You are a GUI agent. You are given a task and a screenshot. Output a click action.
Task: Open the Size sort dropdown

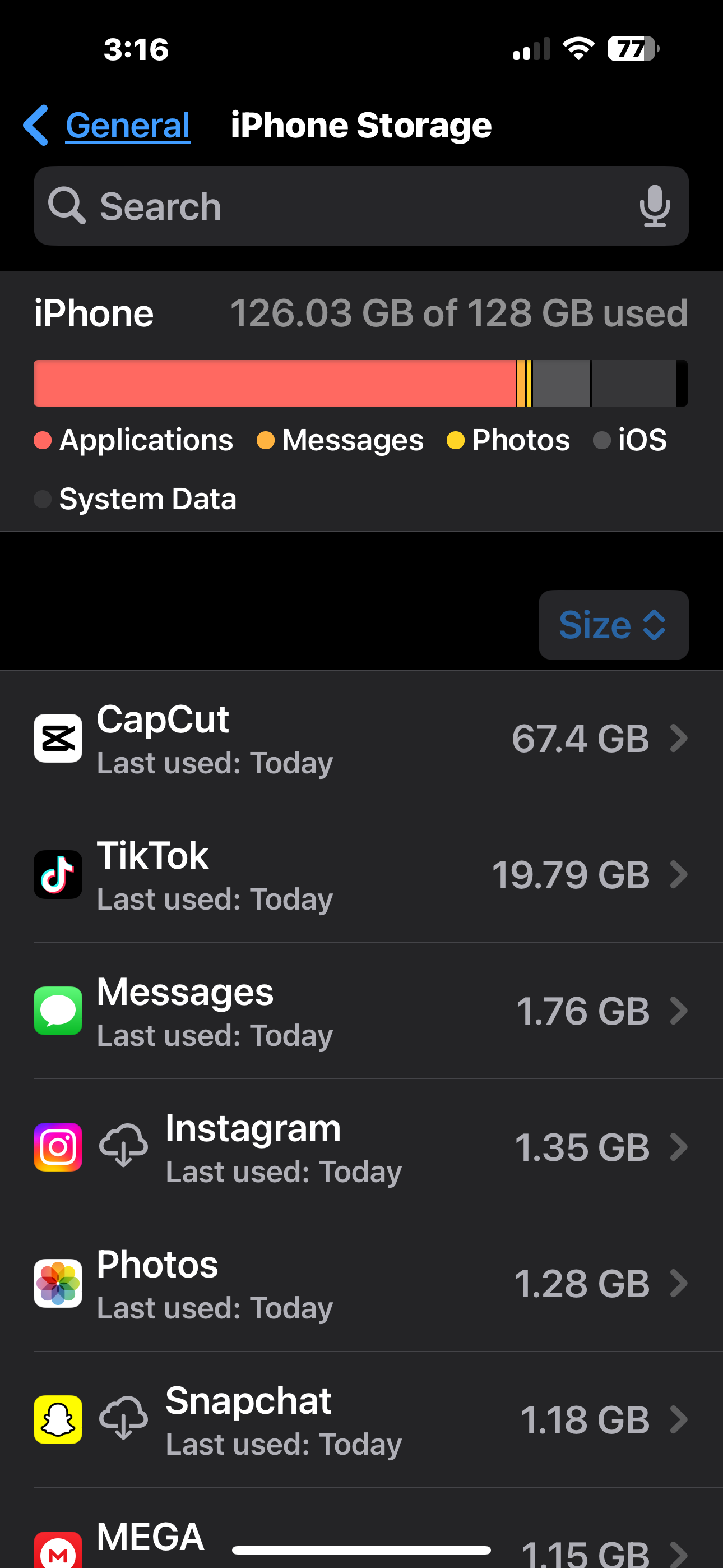click(x=614, y=625)
